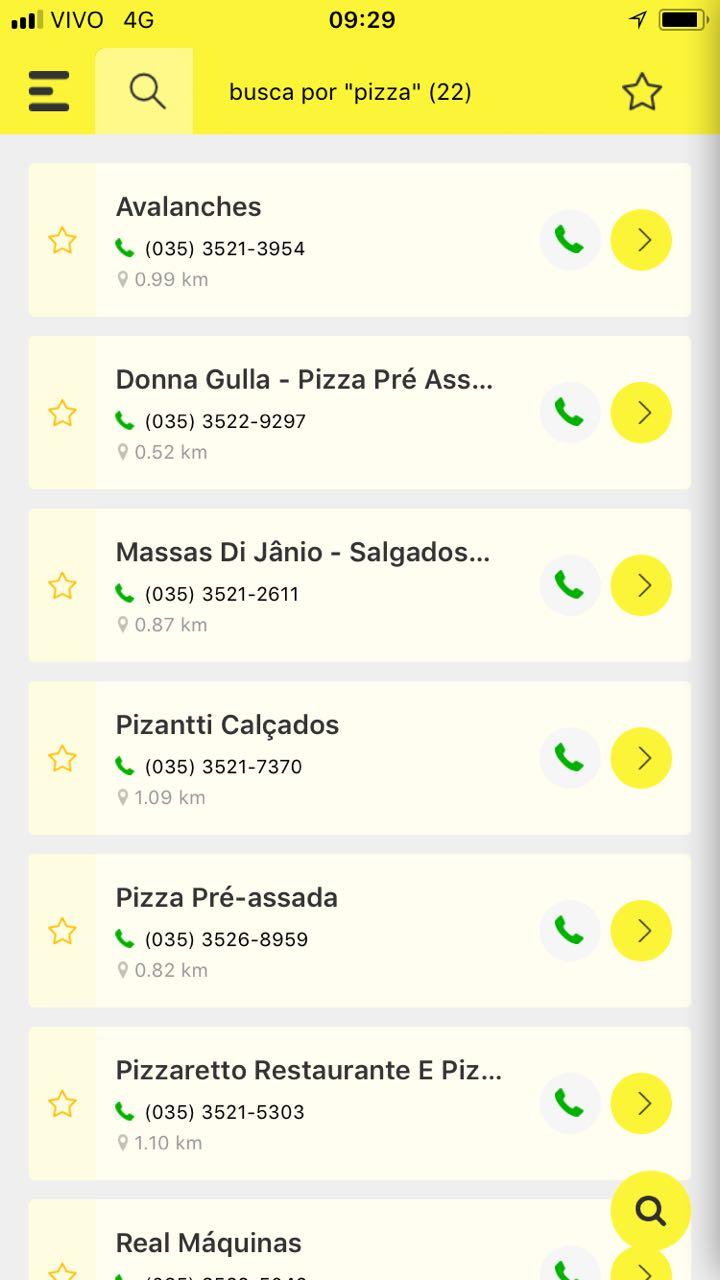Go to Pizza Pré-assada details arrow
Image resolution: width=720 pixels, height=1280 pixels.
click(641, 931)
